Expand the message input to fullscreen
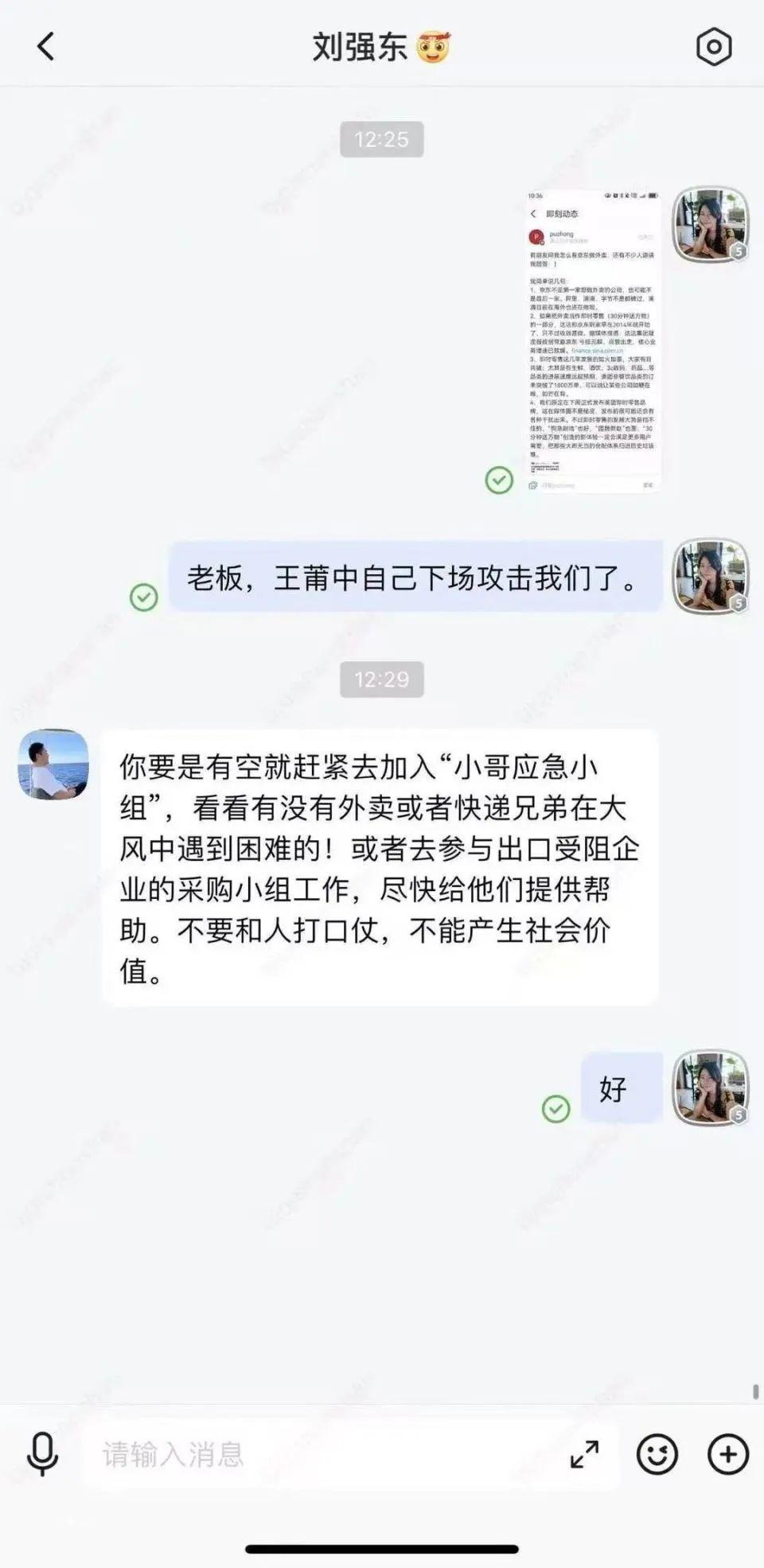The width and height of the screenshot is (764, 1568). (x=584, y=1454)
